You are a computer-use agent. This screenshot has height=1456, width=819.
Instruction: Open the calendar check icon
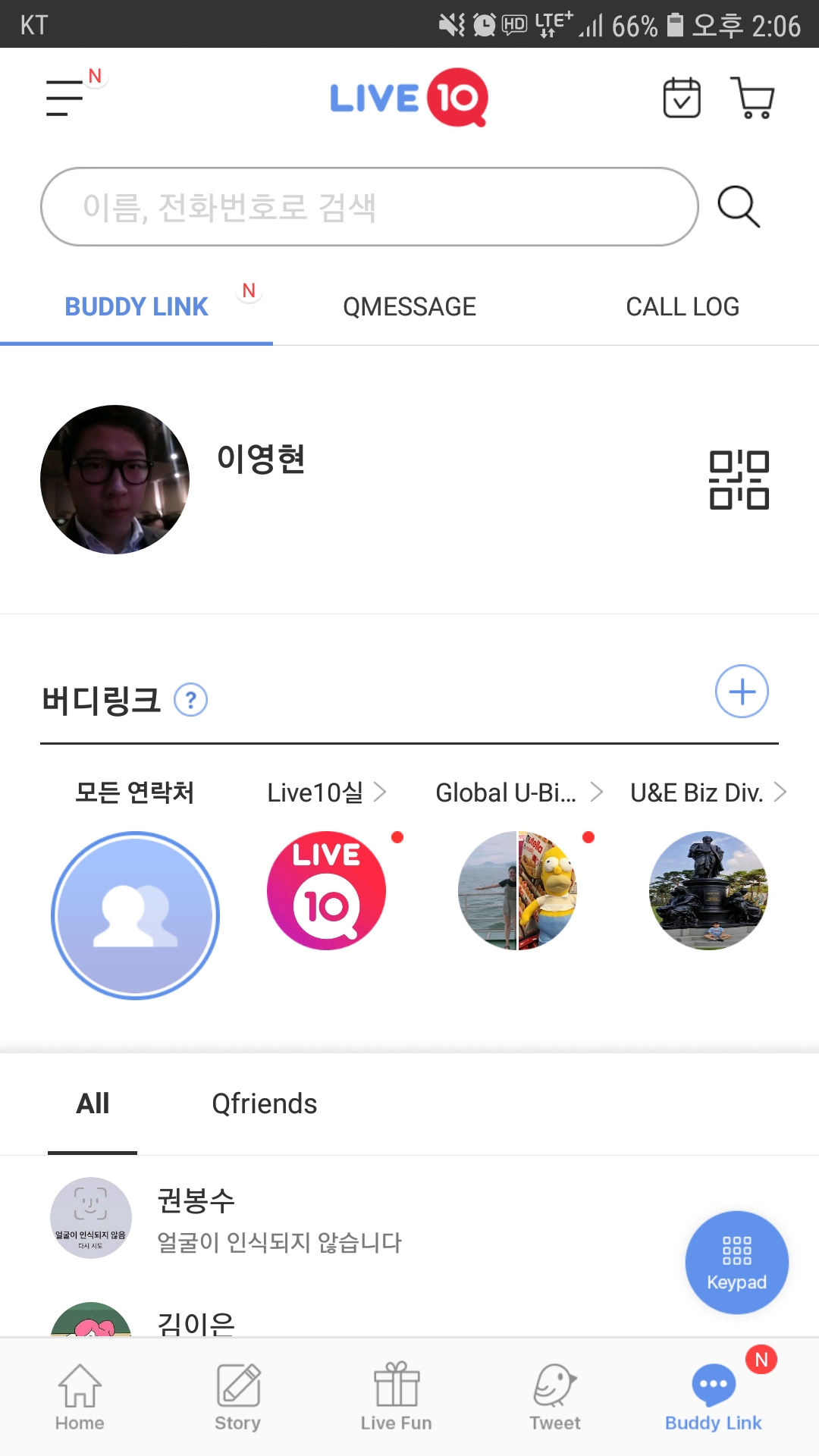[x=682, y=98]
